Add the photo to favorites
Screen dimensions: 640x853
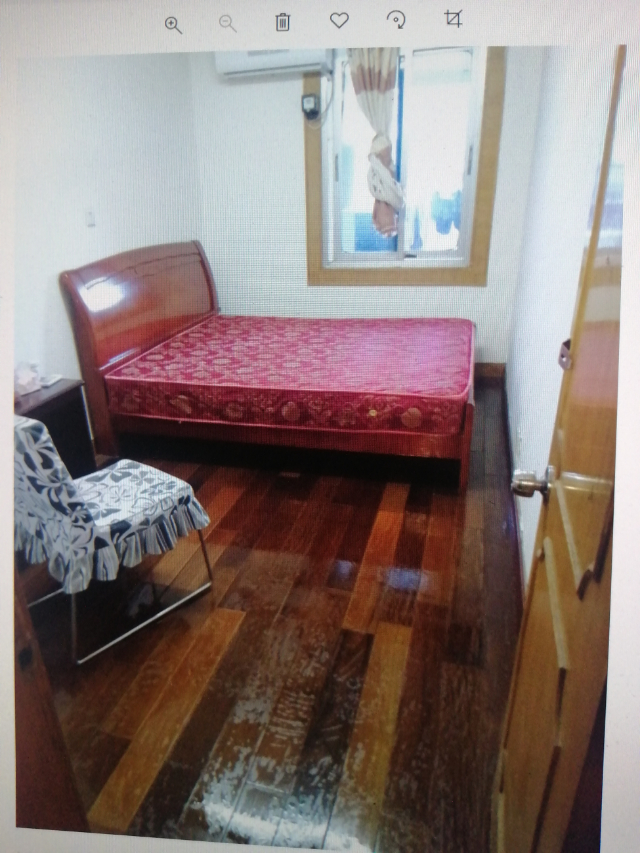pos(339,20)
